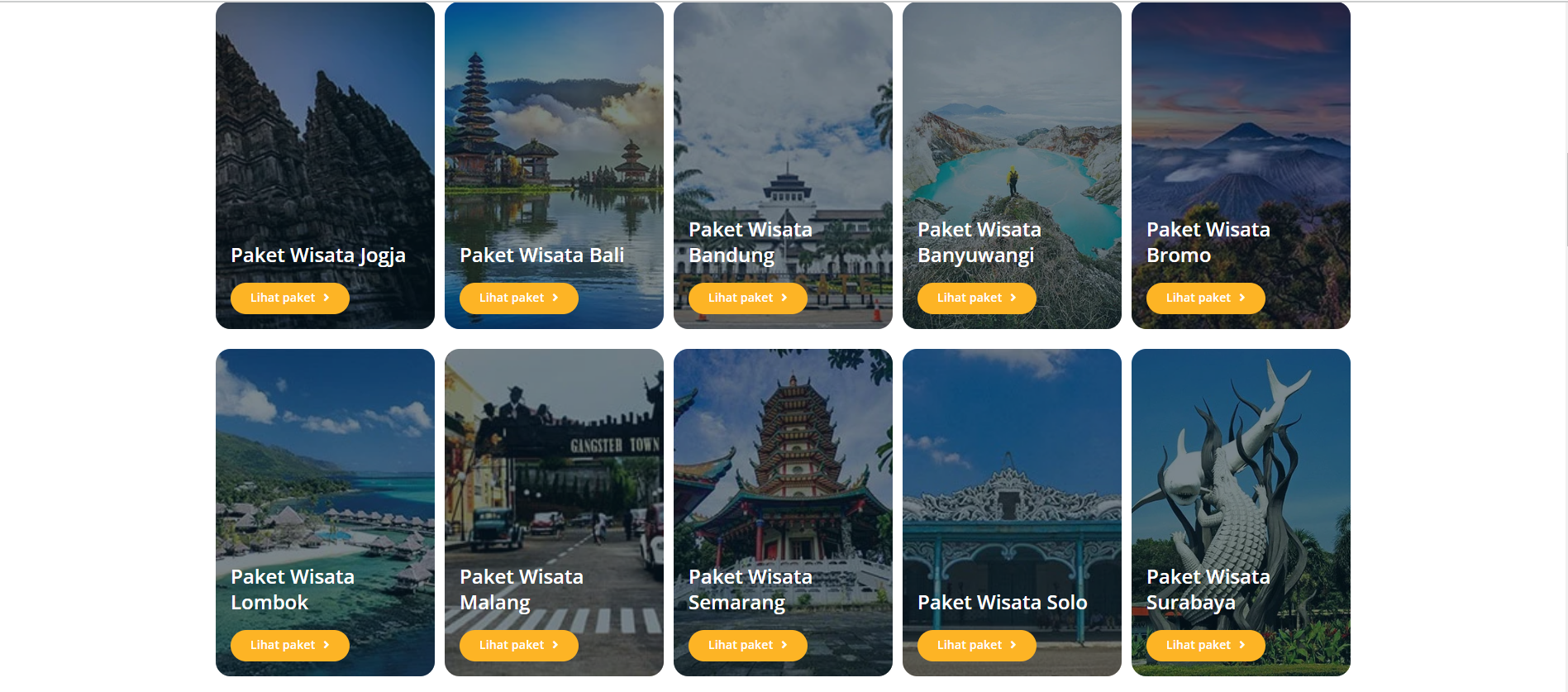Choose Lihat paket under Paket Wisata Malang
The image size is (1568, 692).
click(x=518, y=646)
